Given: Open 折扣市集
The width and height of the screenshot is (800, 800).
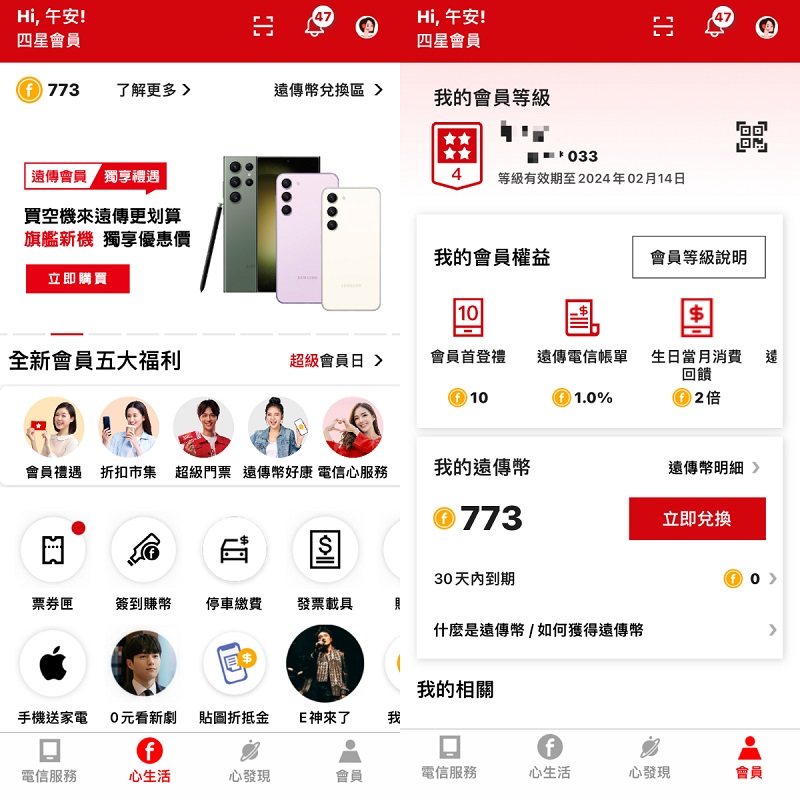Looking at the screenshot, I should (x=128, y=438).
